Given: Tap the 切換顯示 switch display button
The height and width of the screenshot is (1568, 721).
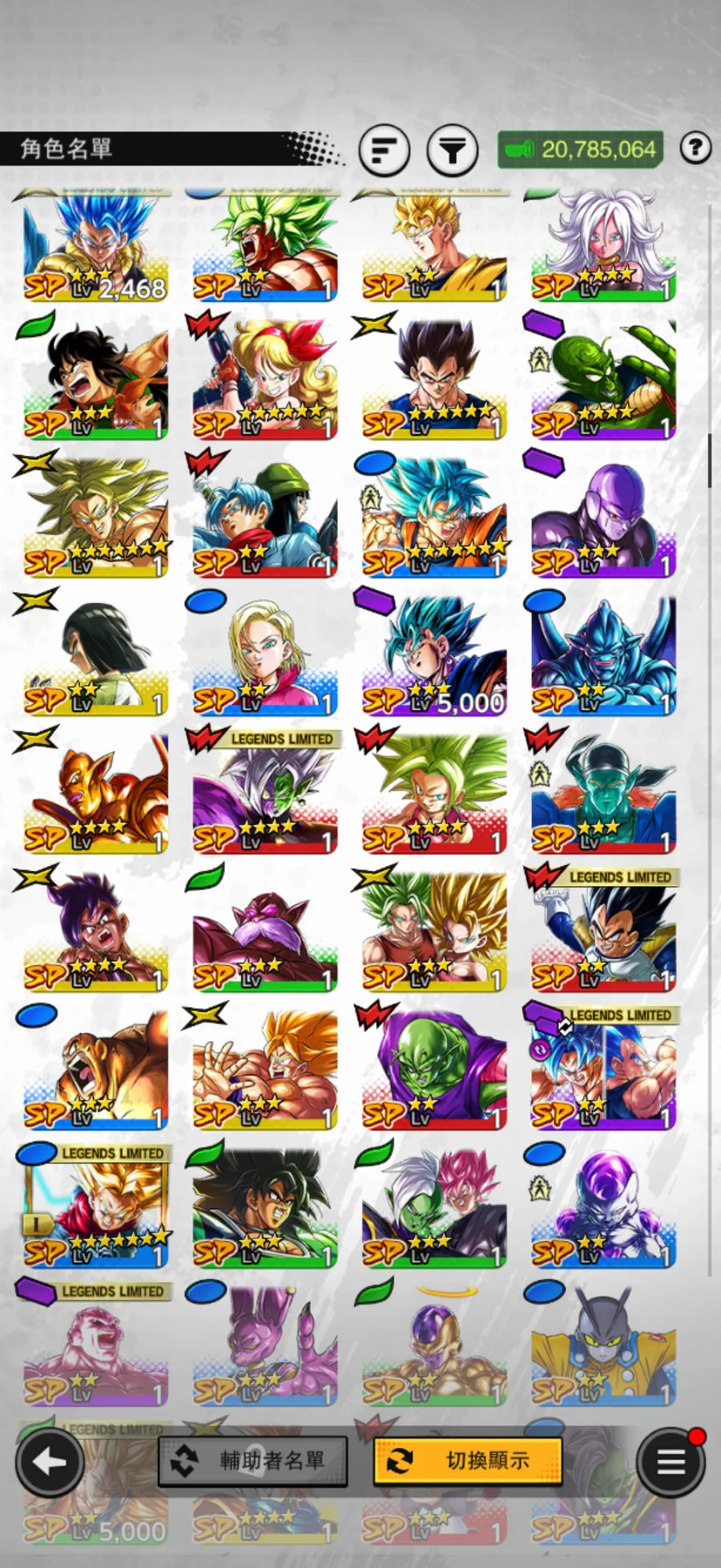Looking at the screenshot, I should pyautogui.click(x=468, y=1461).
